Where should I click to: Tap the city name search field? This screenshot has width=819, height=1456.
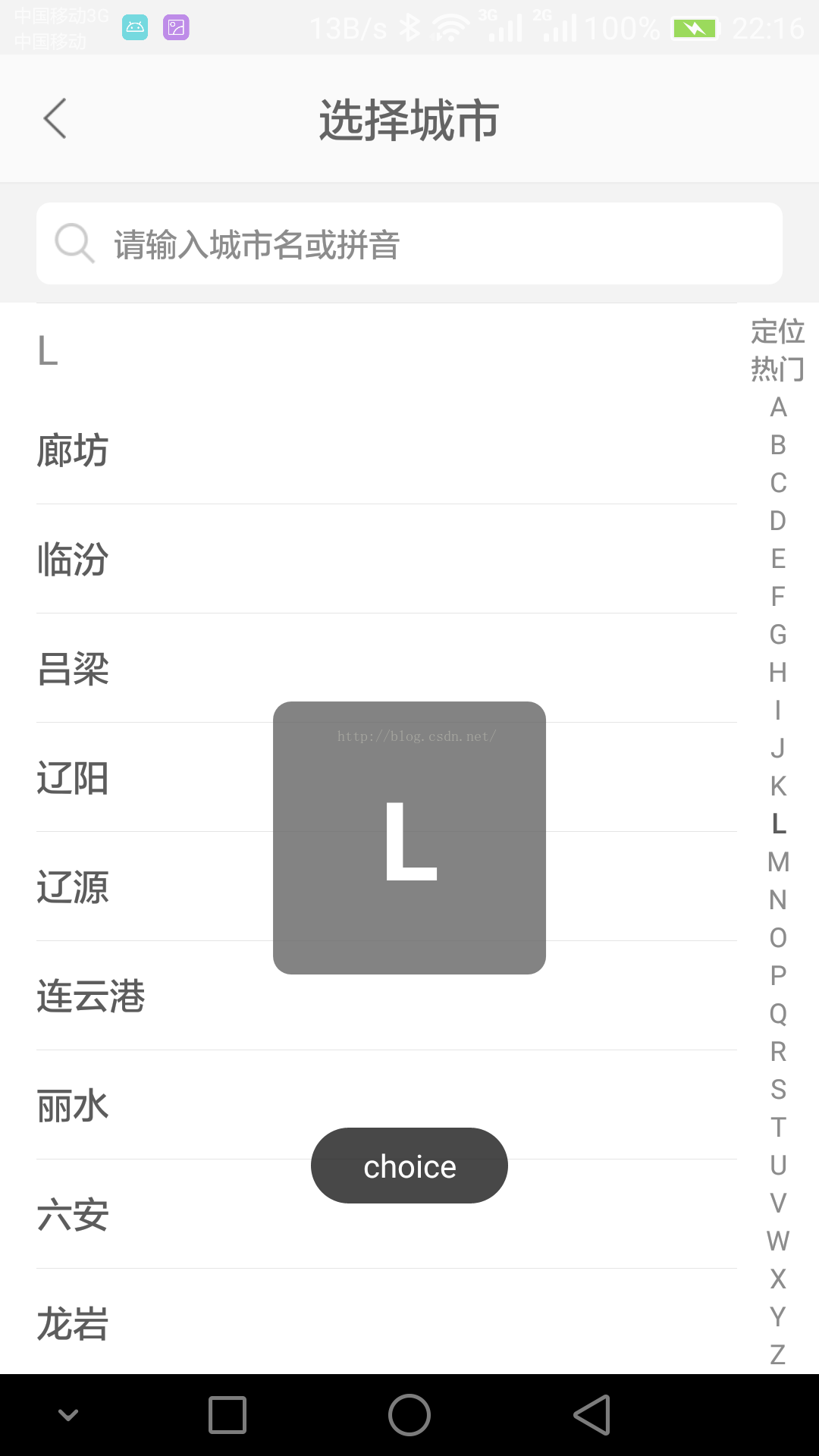pyautogui.click(x=409, y=243)
